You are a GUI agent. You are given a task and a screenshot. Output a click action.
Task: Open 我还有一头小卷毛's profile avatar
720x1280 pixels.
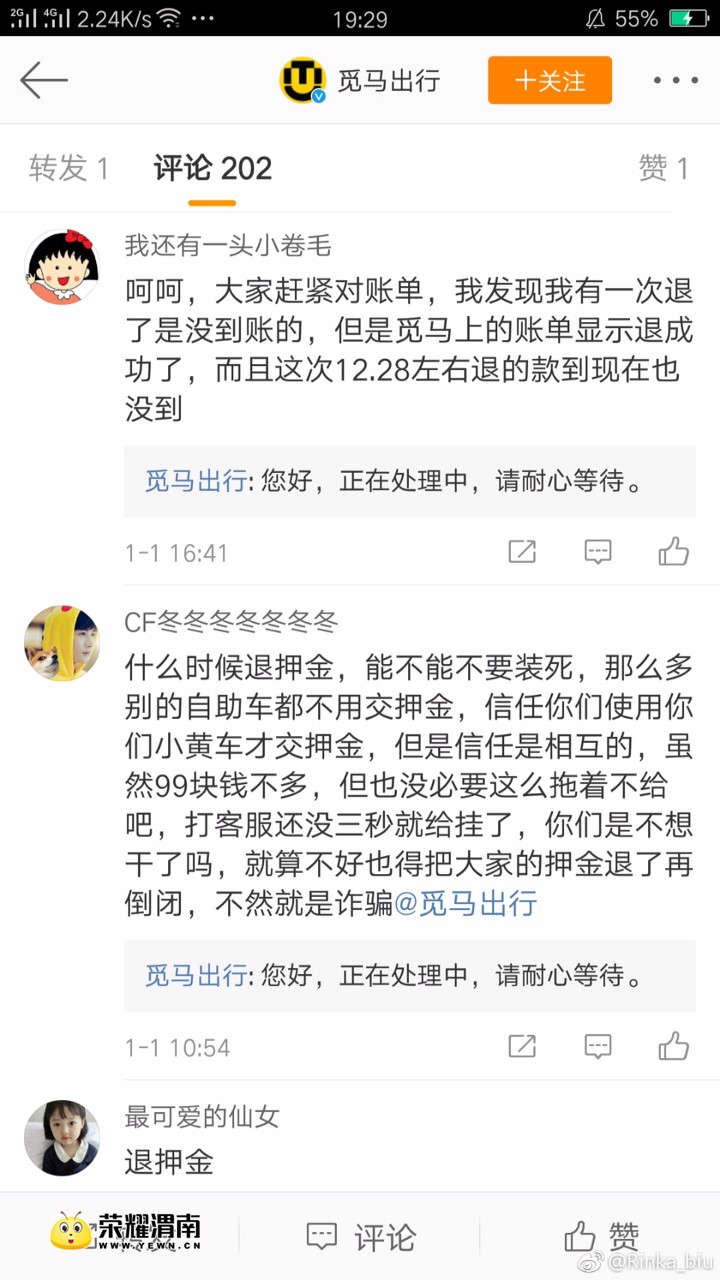(62, 267)
